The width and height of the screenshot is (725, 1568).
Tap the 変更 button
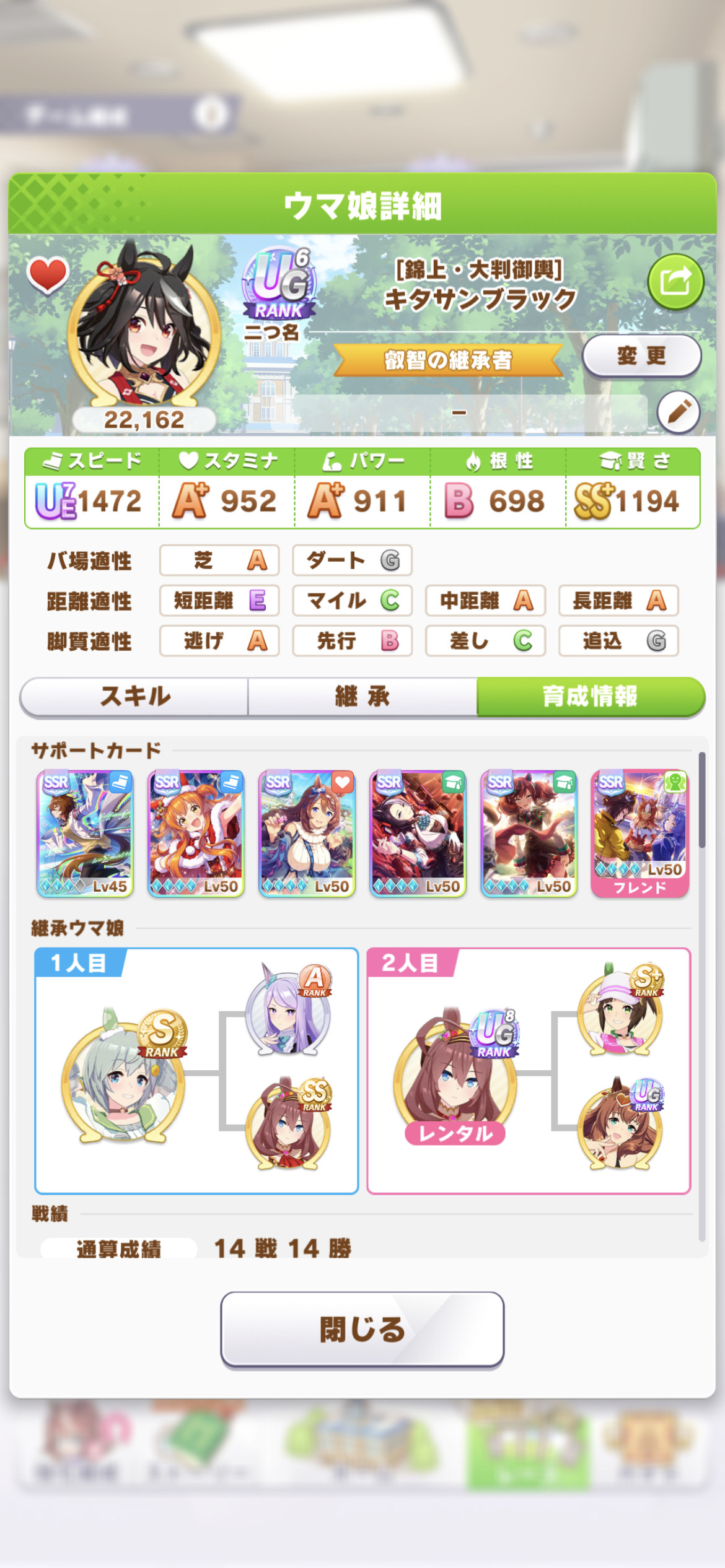click(x=641, y=355)
